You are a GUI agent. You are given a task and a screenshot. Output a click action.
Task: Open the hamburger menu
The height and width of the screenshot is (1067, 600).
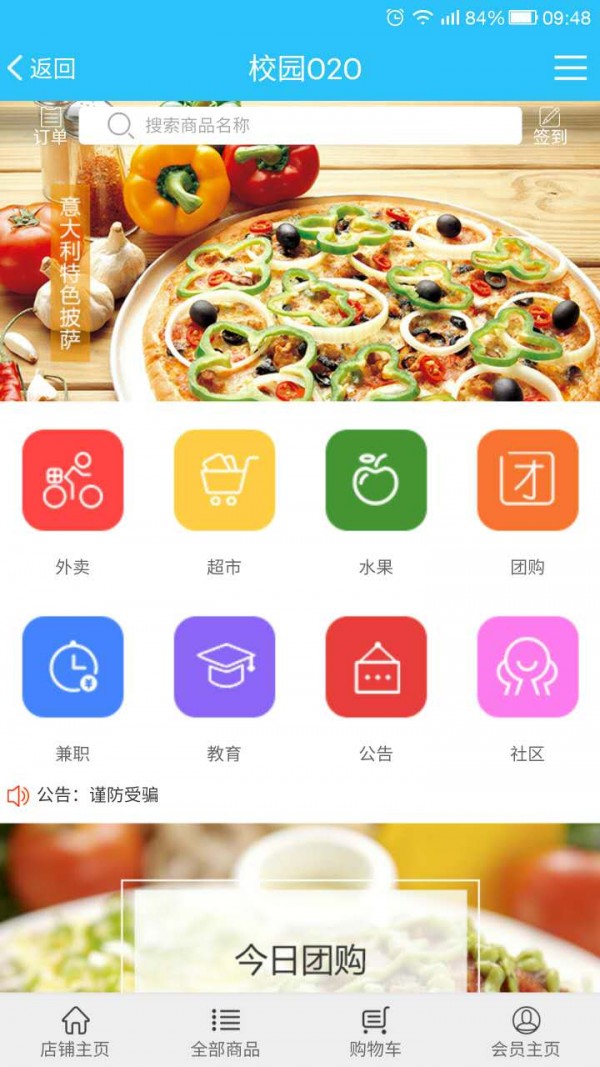coord(570,68)
